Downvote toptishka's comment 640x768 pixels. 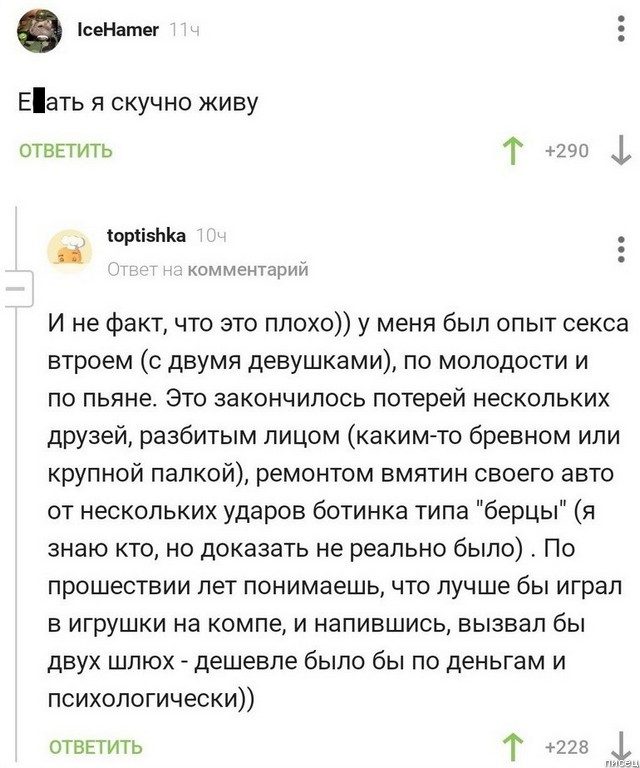click(620, 746)
